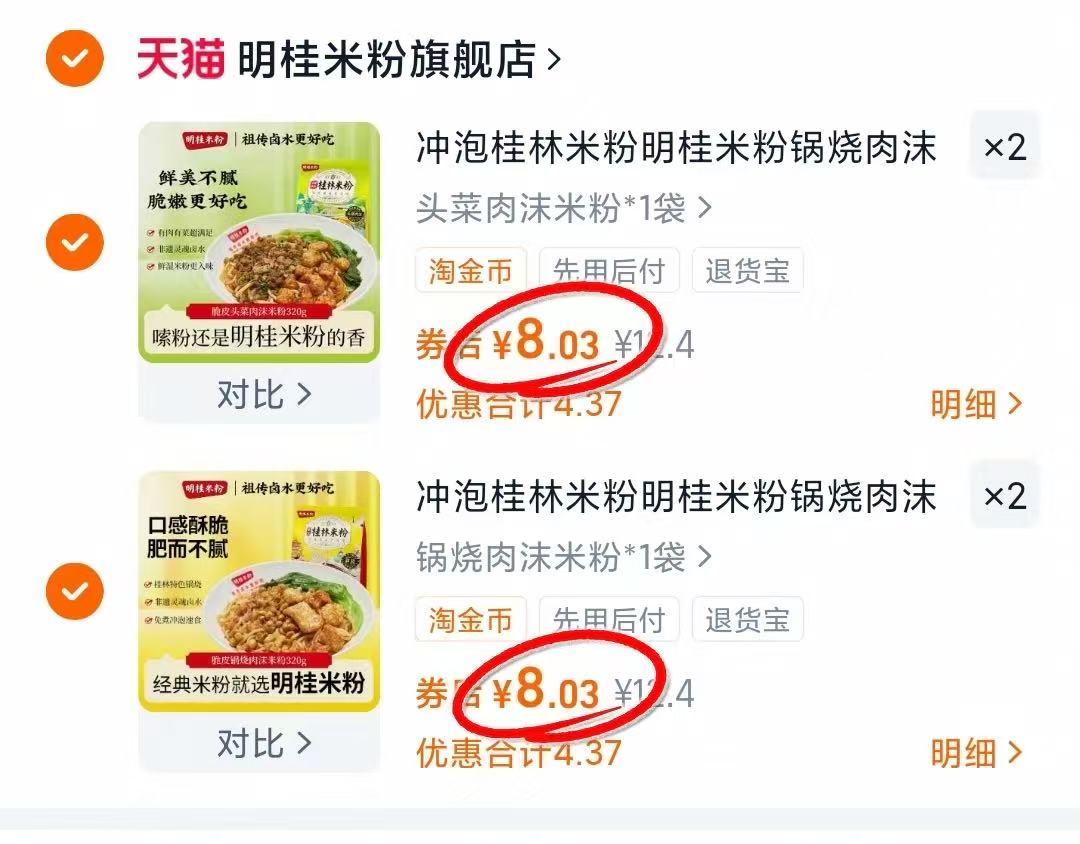Compare the 锅烧肉沫米粉 item via 对比

(263, 743)
